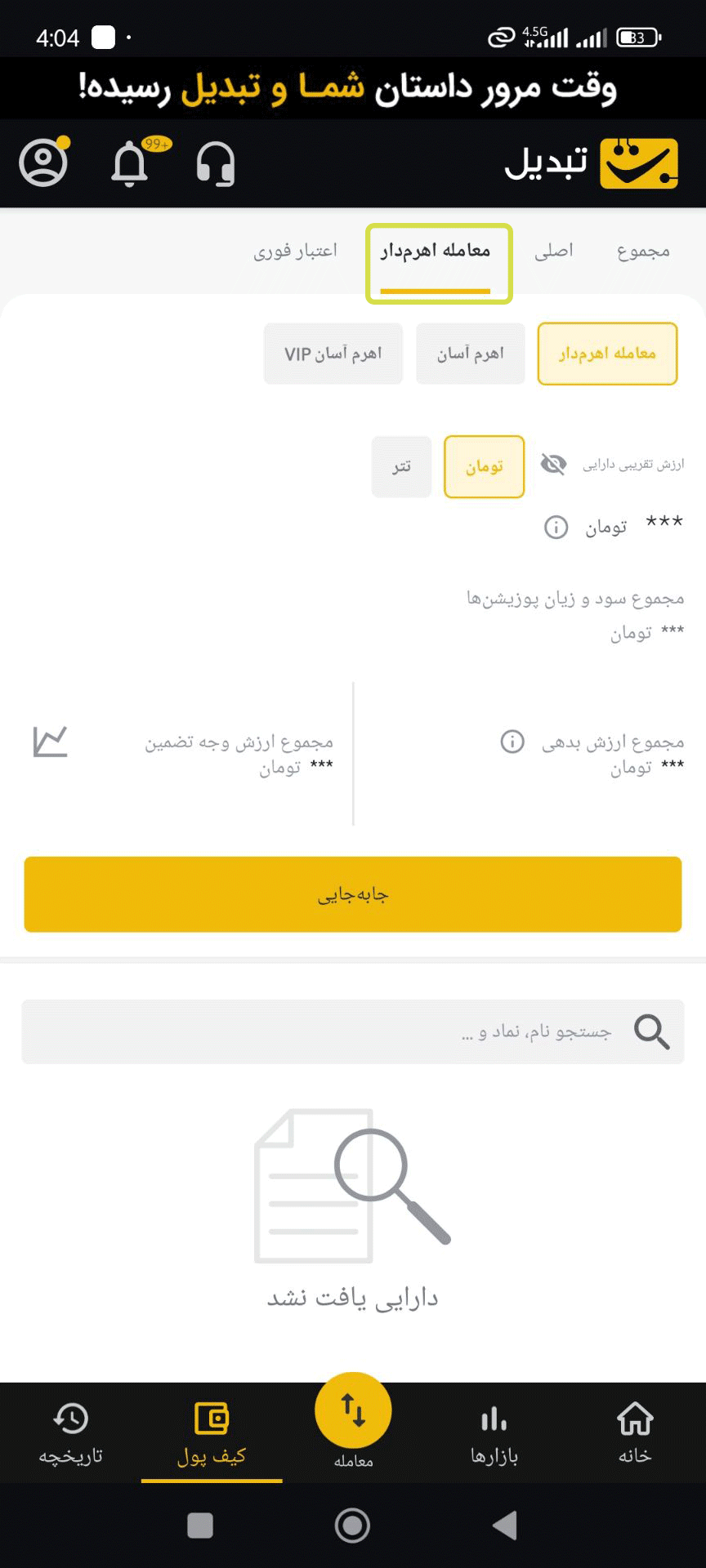Switch to the اعتبار فوری tab
The height and width of the screenshot is (1568, 706).
295,252
